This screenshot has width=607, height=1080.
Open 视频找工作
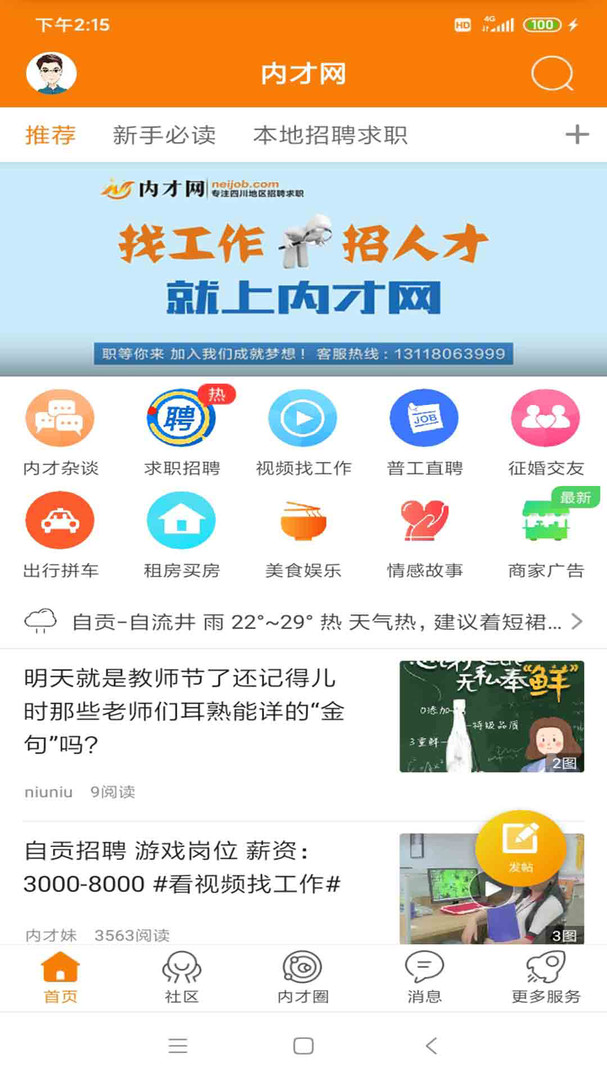click(x=303, y=432)
